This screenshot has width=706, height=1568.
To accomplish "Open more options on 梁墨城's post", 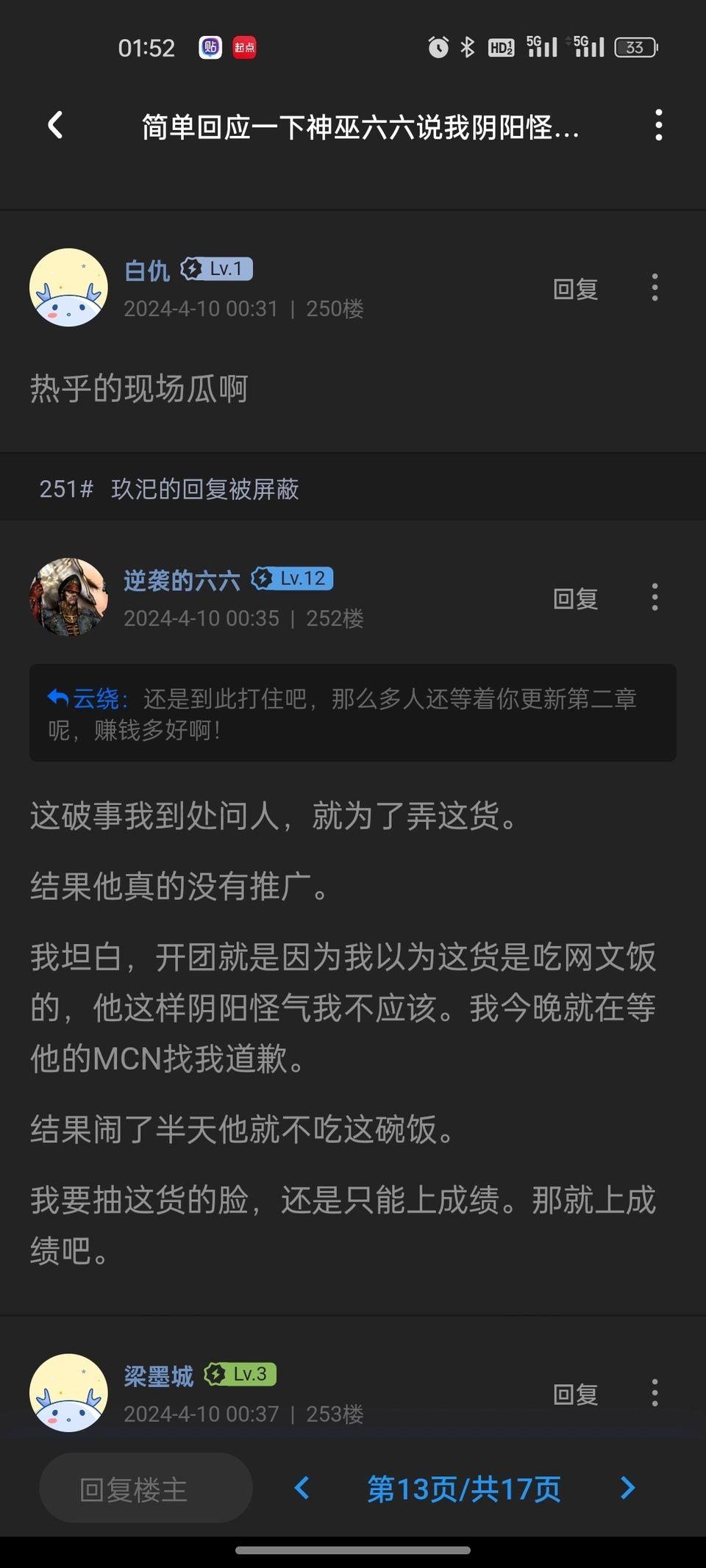I will pos(655,1393).
